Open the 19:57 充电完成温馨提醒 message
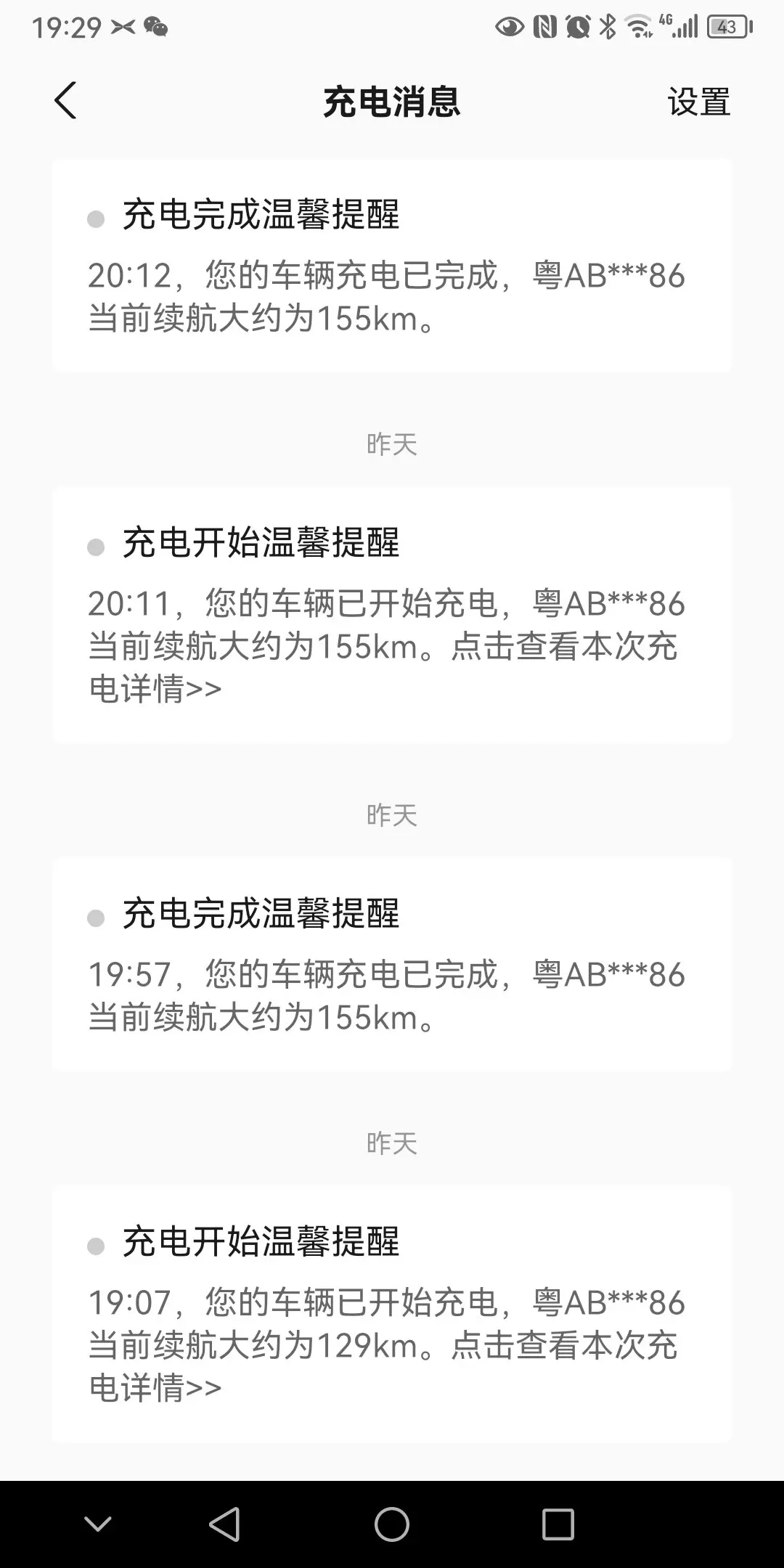 (x=392, y=965)
